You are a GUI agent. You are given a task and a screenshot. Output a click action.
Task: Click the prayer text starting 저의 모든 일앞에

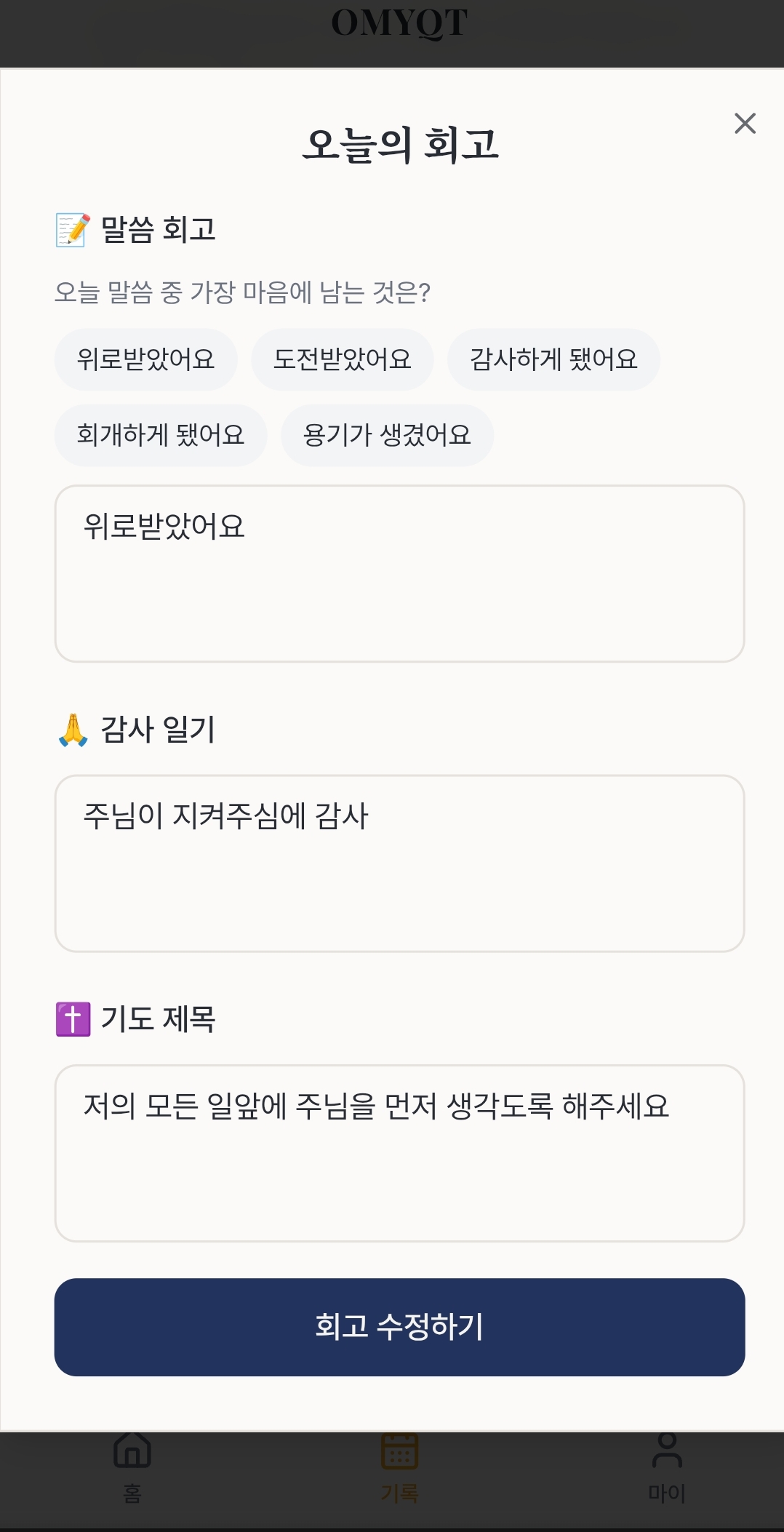(x=399, y=1153)
